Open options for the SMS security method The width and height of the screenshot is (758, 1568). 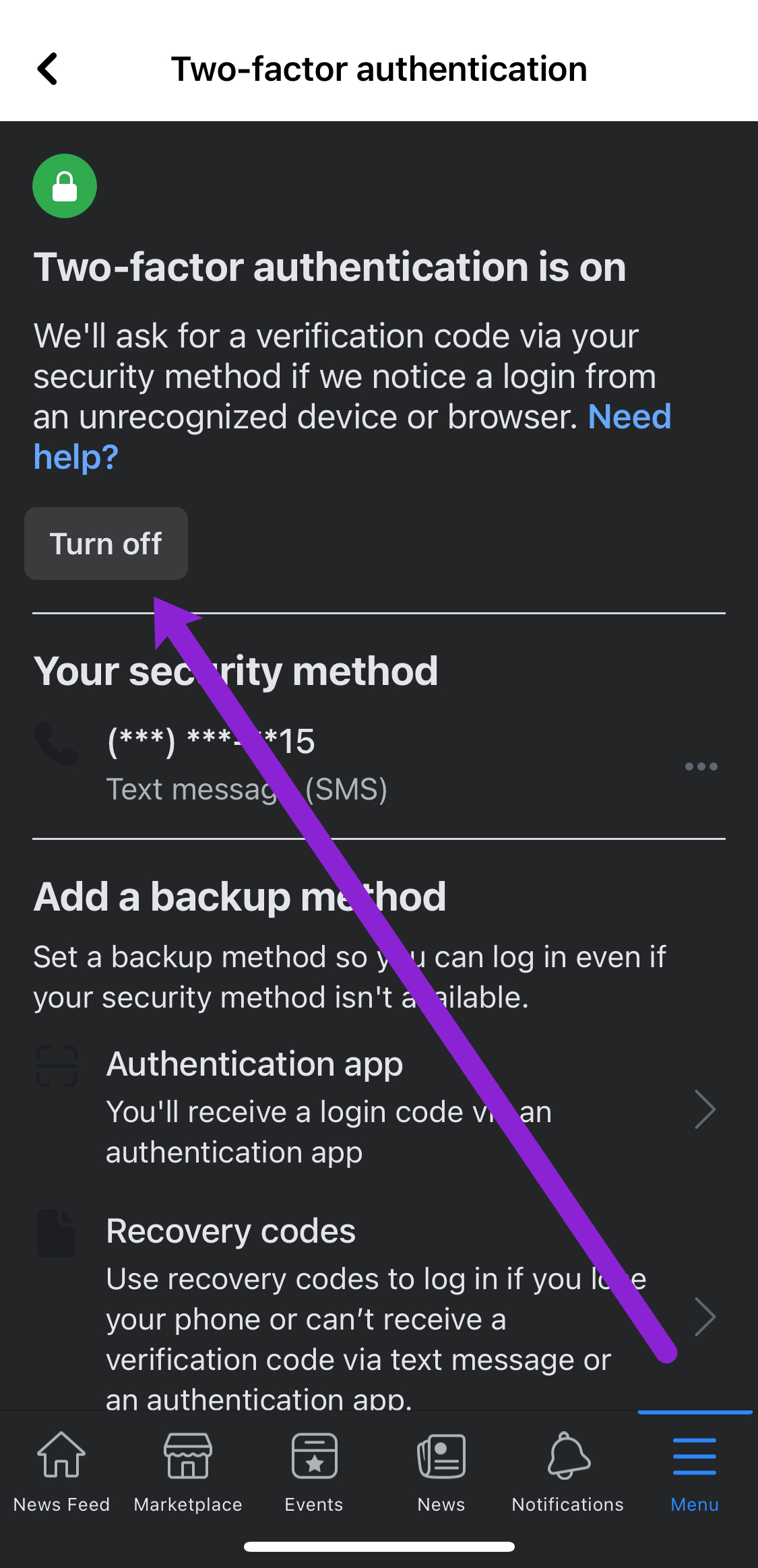point(701,766)
